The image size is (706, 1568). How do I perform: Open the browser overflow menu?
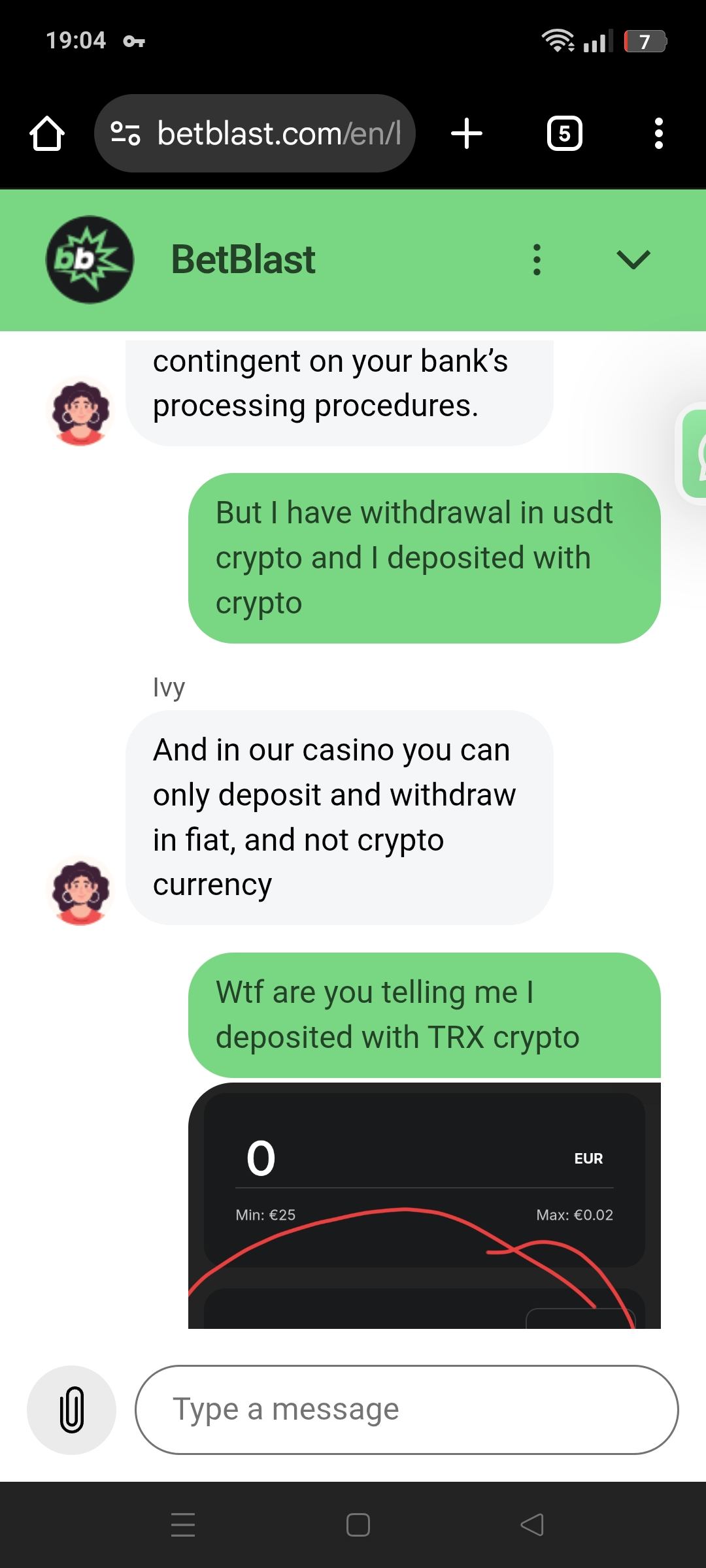[x=658, y=134]
